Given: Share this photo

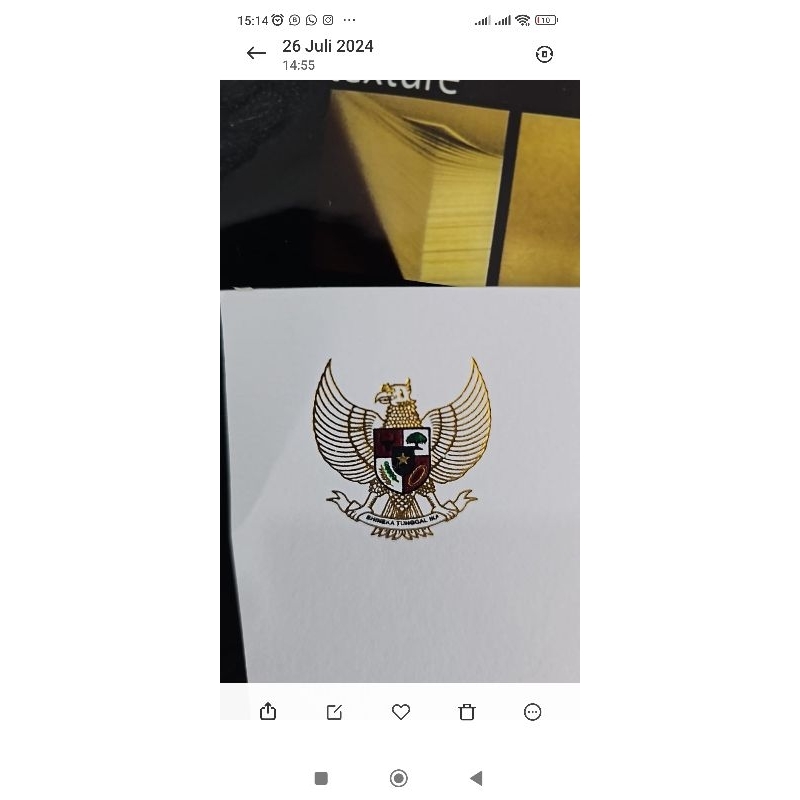Looking at the screenshot, I should [268, 712].
